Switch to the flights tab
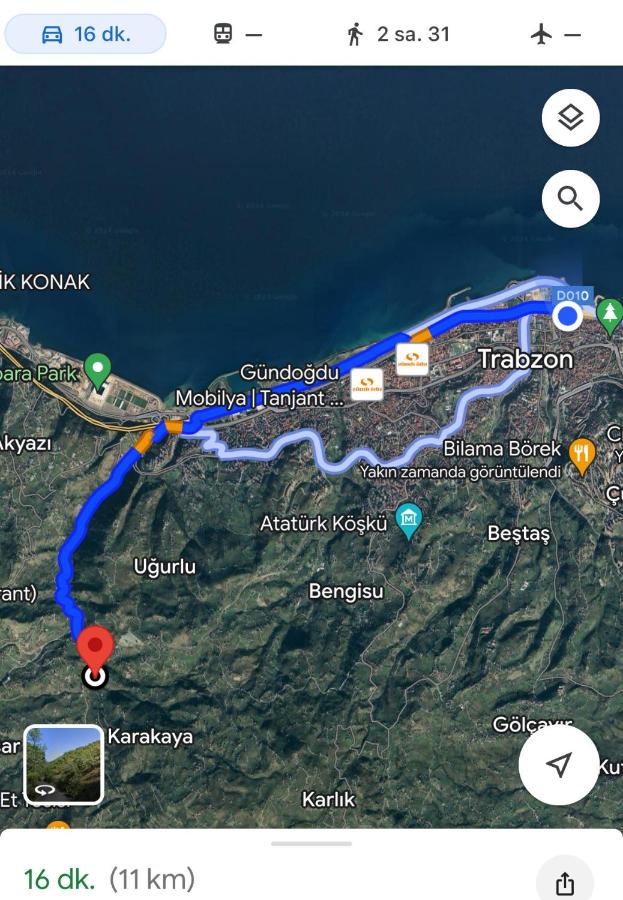This screenshot has width=623, height=900. coord(555,34)
